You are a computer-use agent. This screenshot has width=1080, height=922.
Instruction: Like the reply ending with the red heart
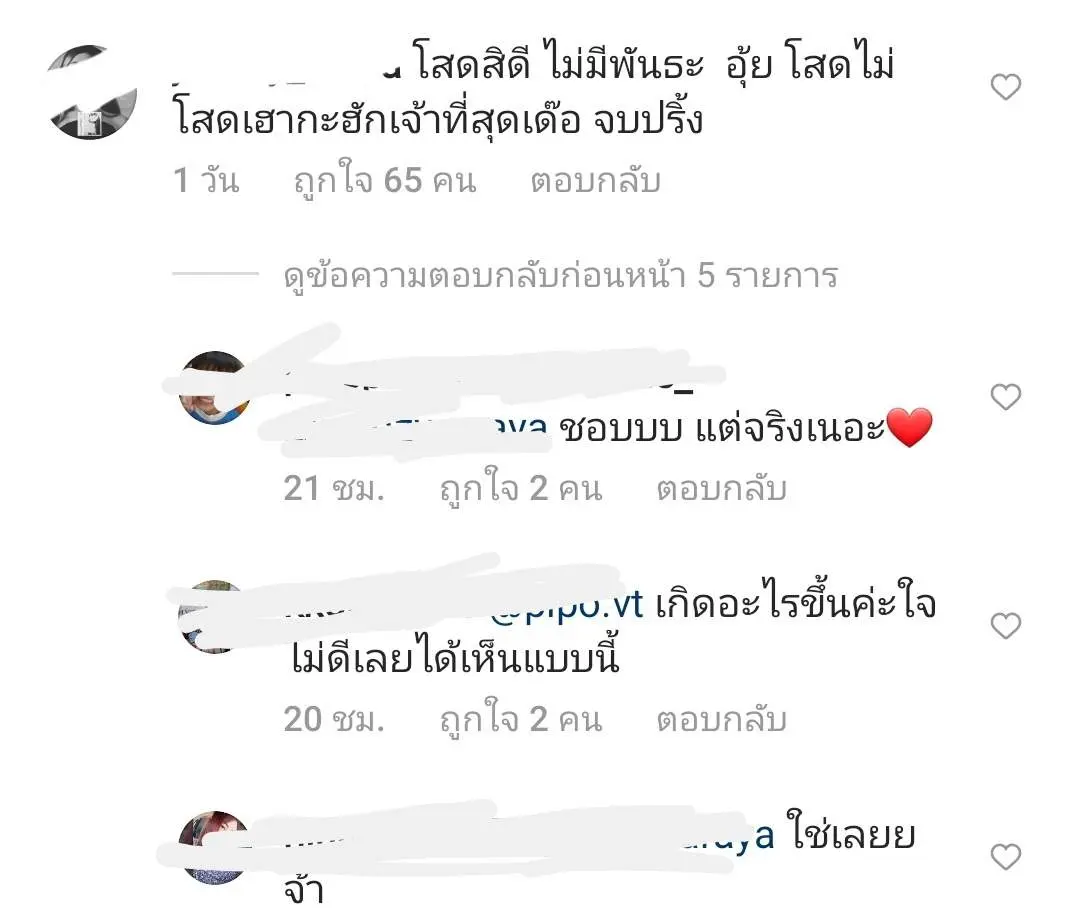1005,397
